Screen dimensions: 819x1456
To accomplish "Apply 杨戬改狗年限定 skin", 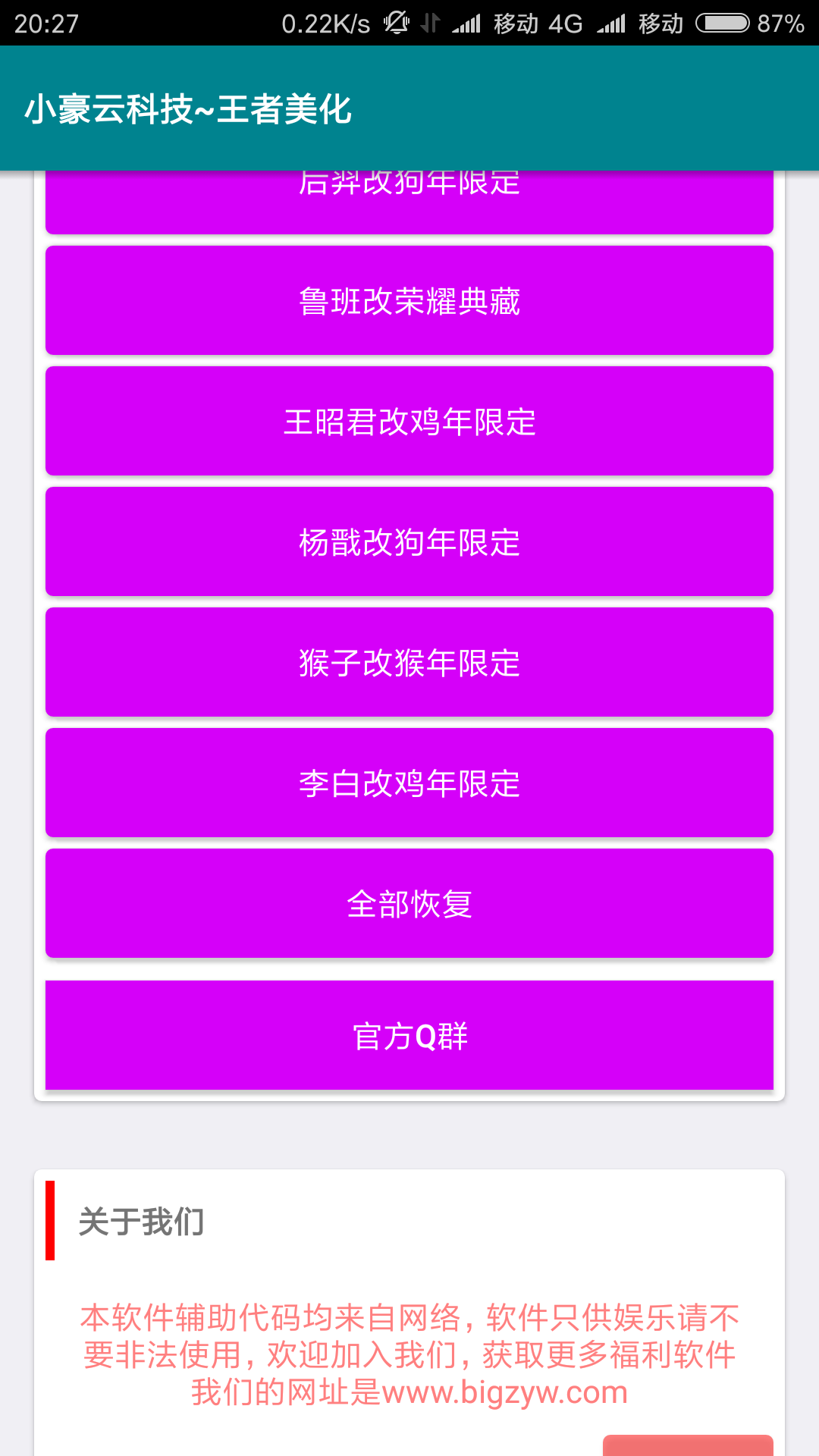I will tap(409, 541).
